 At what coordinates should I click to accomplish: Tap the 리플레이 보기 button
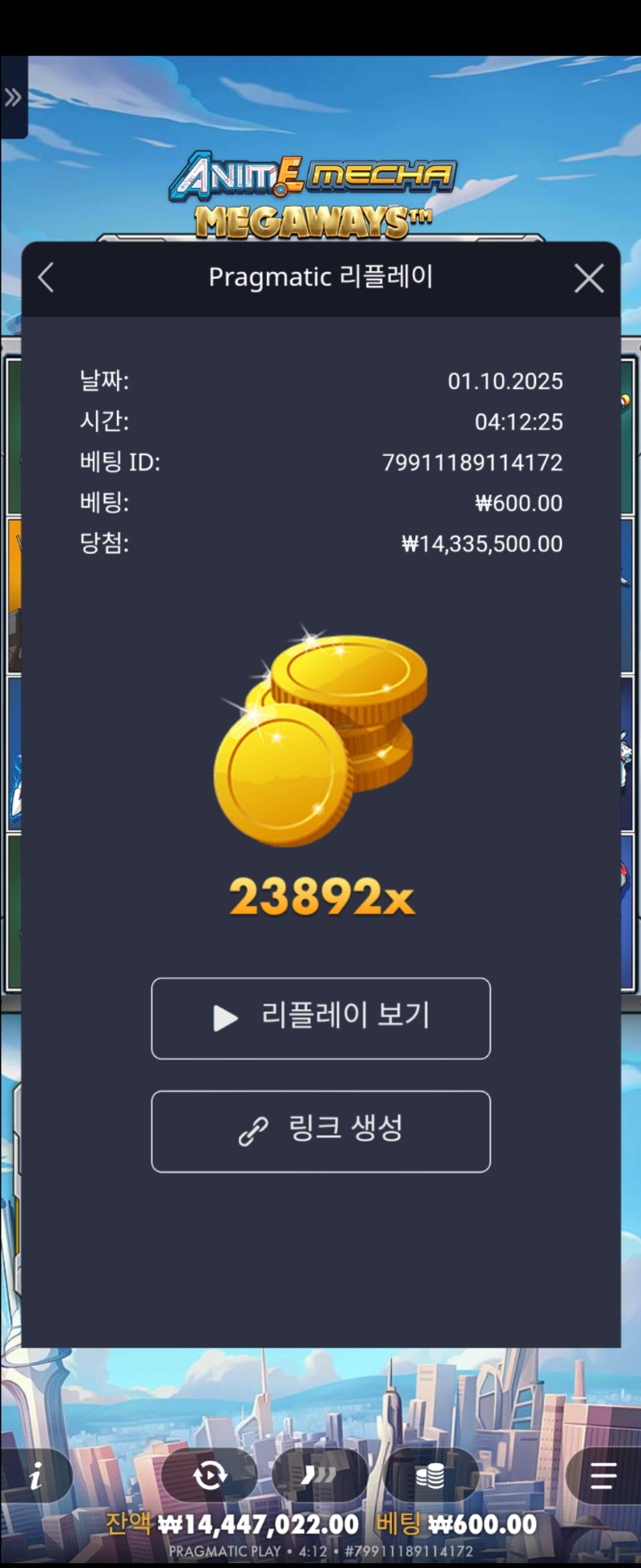[320, 1018]
